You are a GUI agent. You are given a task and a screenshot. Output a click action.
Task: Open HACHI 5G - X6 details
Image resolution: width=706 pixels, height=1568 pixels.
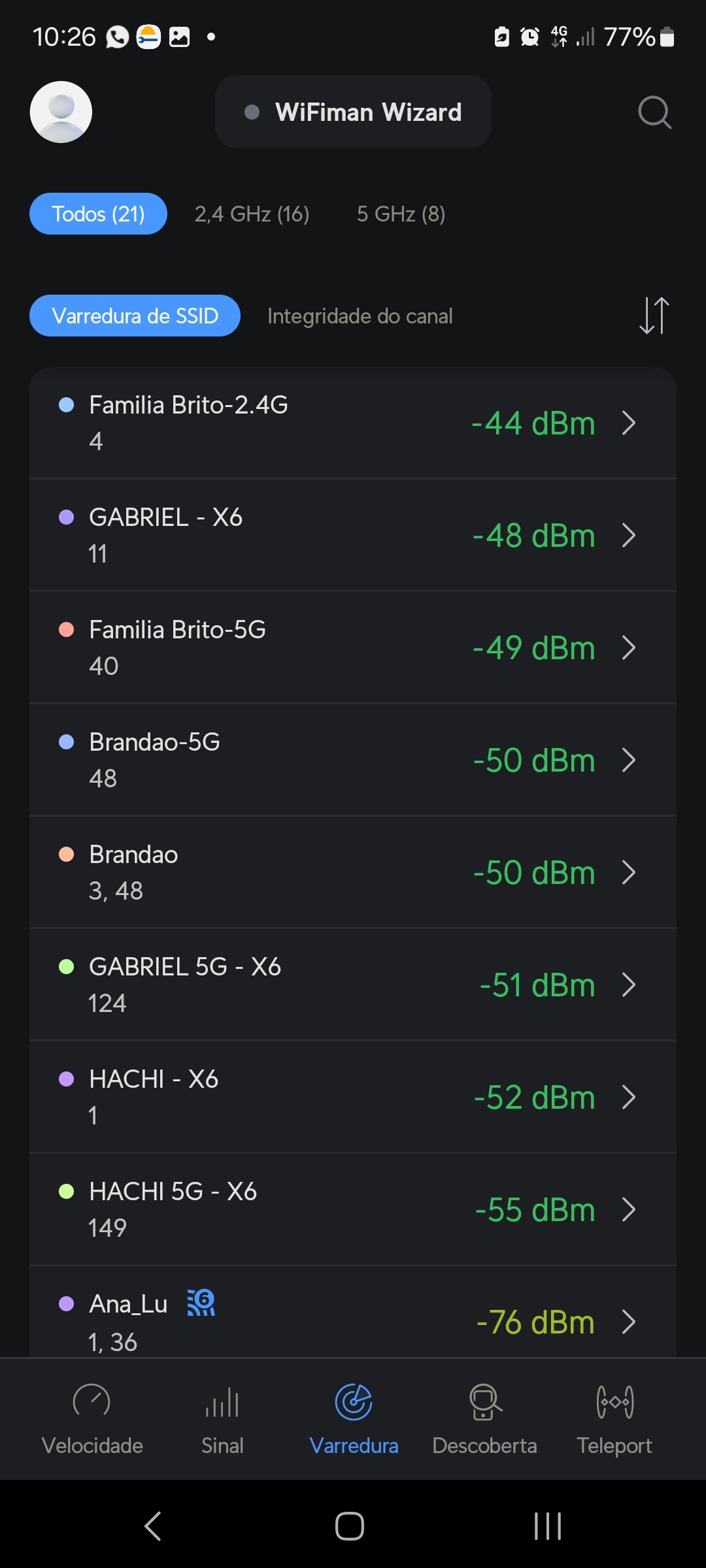353,1209
